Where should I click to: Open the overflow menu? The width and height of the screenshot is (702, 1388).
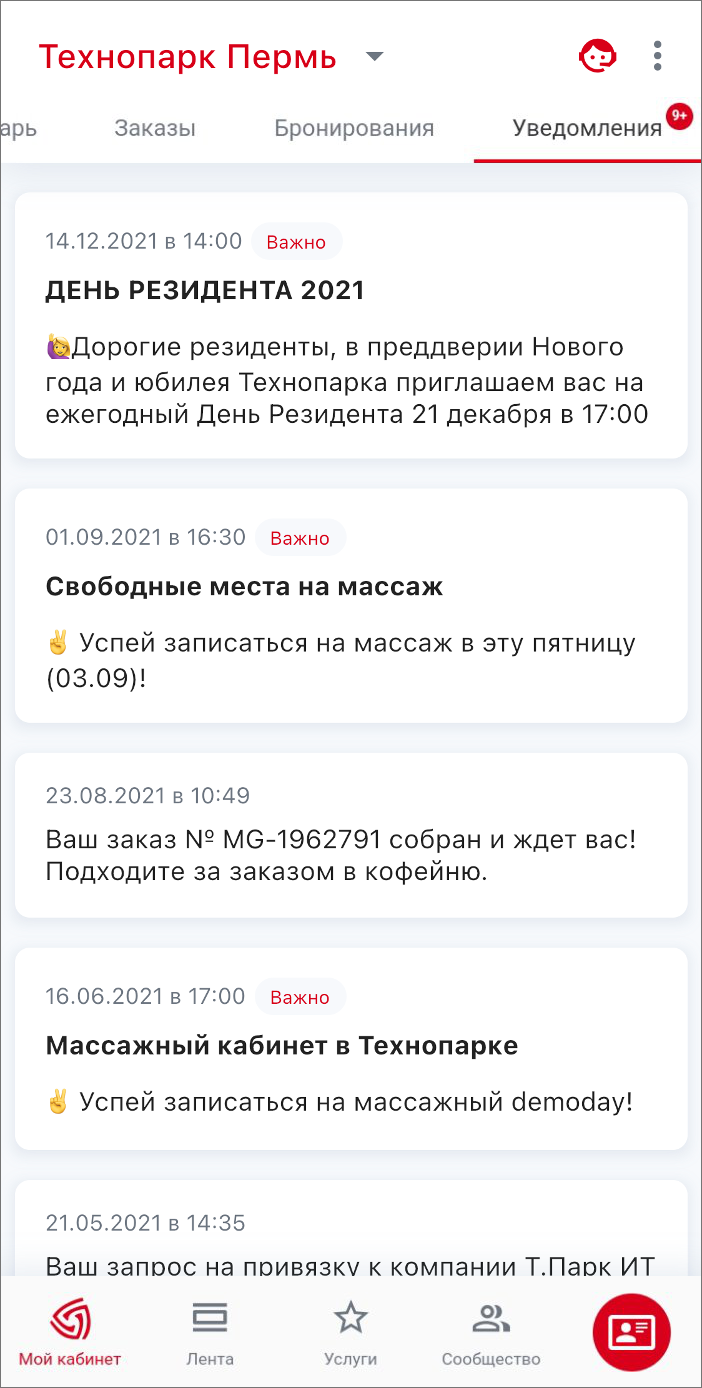pyautogui.click(x=657, y=56)
